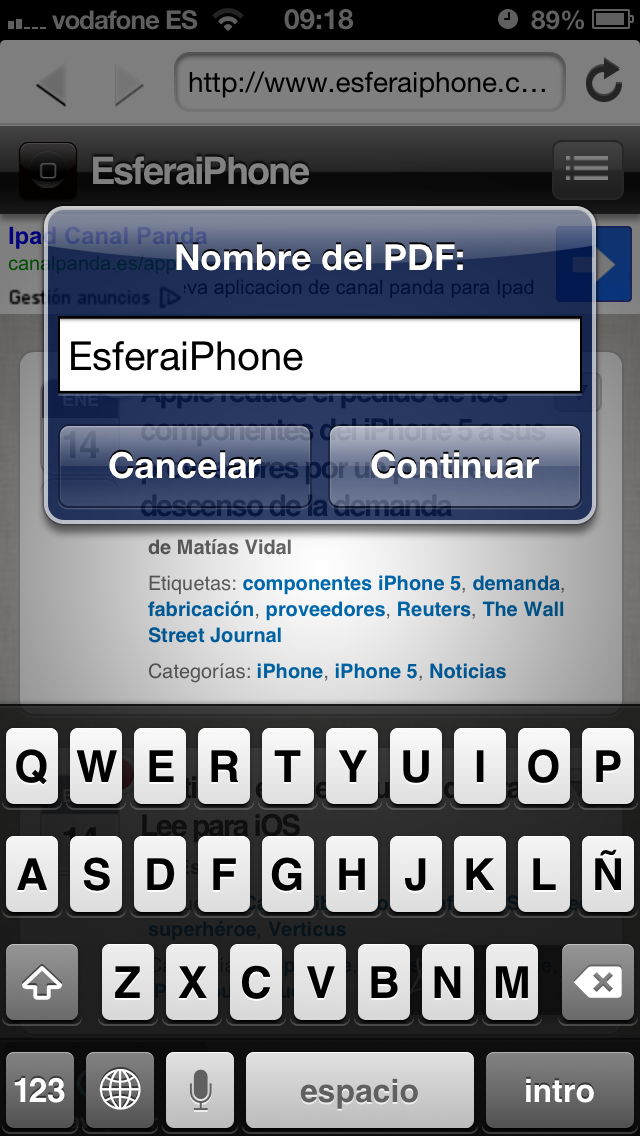Tap Continuar to save the PDF
The height and width of the screenshot is (1136, 640).
coord(455,466)
